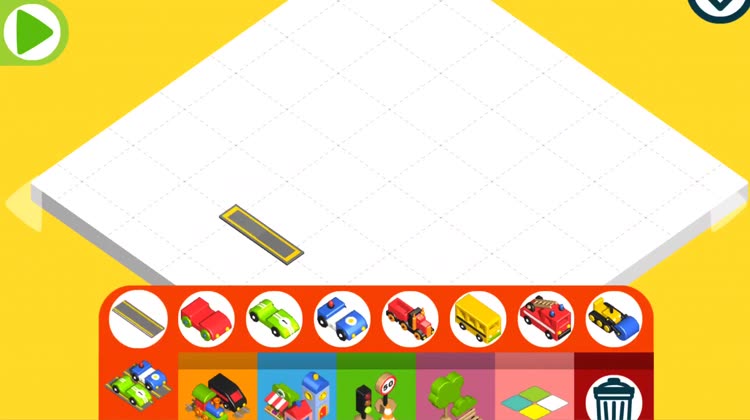Screen dimensions: 750x420
Task: Open the trains category tab
Action: pos(217,392)
